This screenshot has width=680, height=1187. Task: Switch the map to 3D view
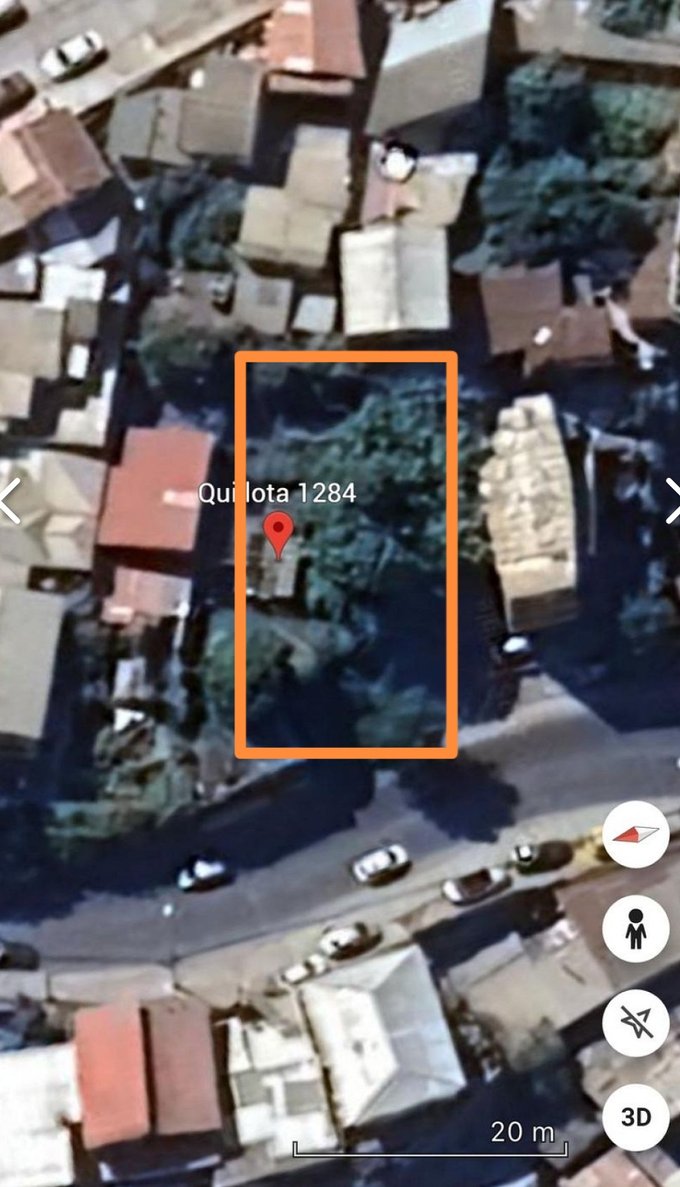point(636,1117)
